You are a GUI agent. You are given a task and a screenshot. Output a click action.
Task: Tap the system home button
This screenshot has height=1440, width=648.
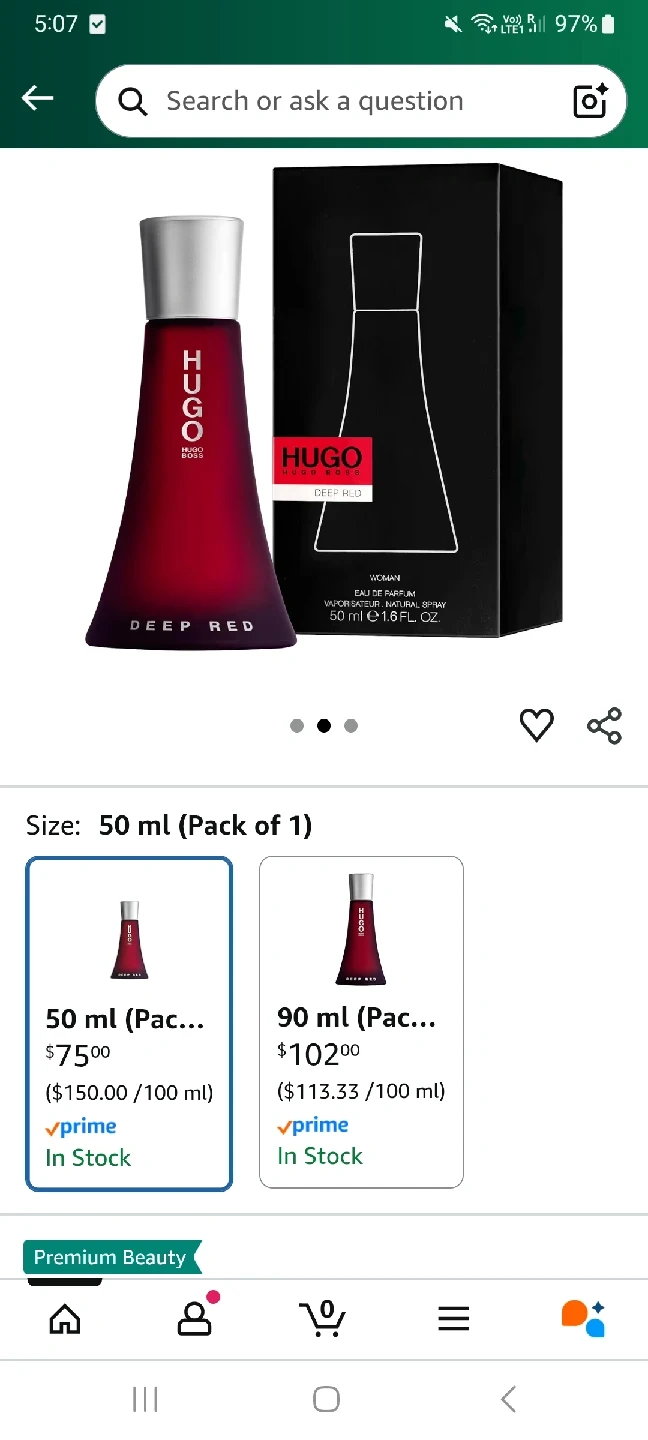326,1399
